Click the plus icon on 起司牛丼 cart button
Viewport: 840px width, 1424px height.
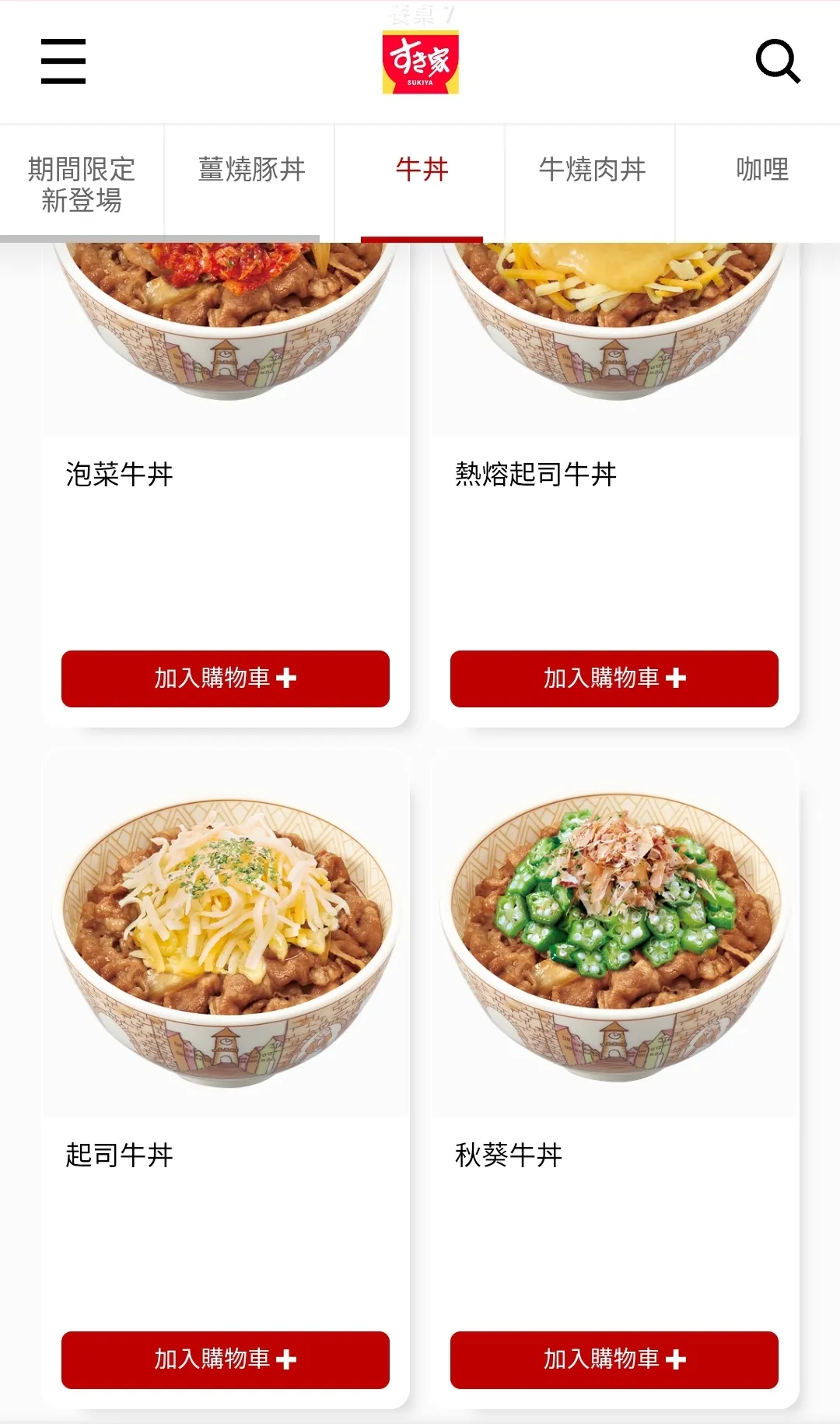288,1360
